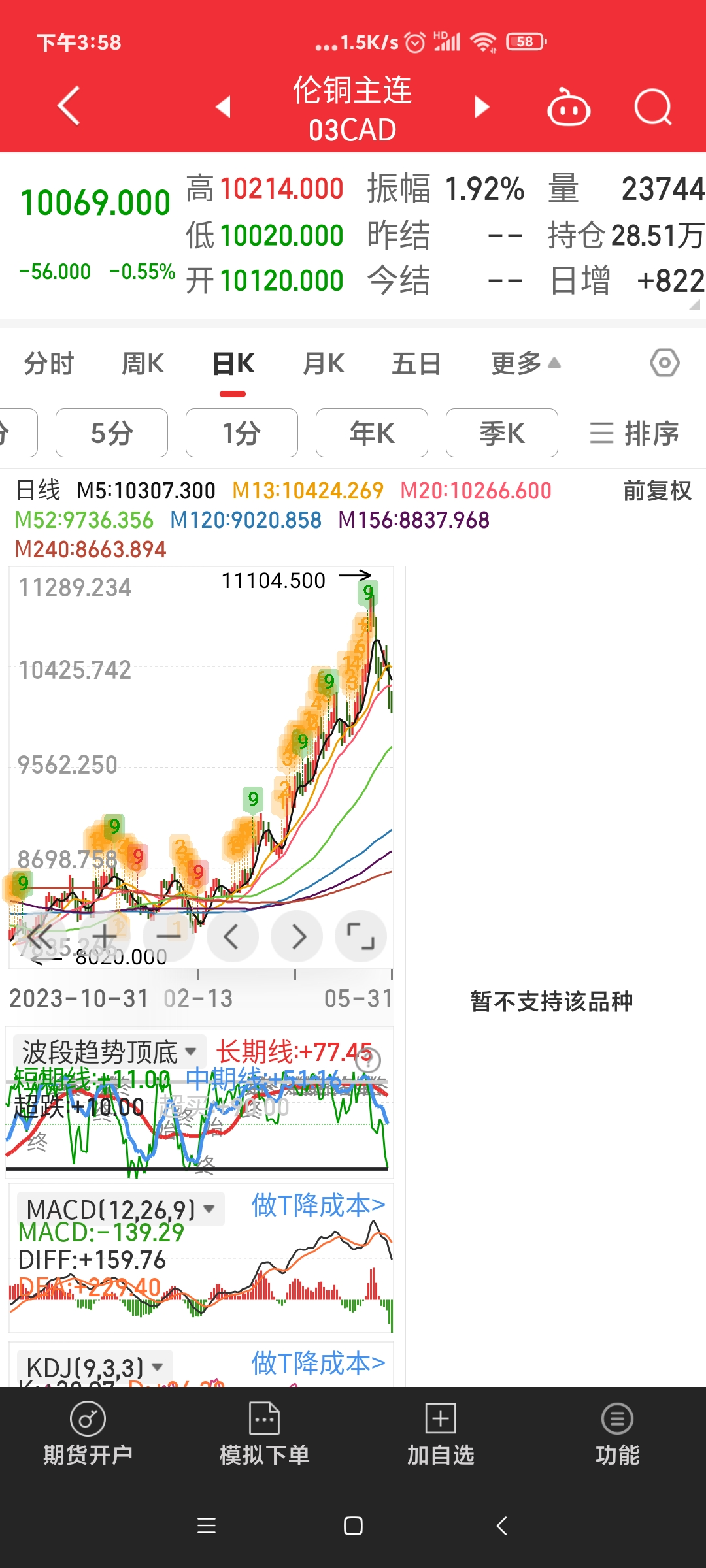Switch to the previous contract arrow

(224, 106)
